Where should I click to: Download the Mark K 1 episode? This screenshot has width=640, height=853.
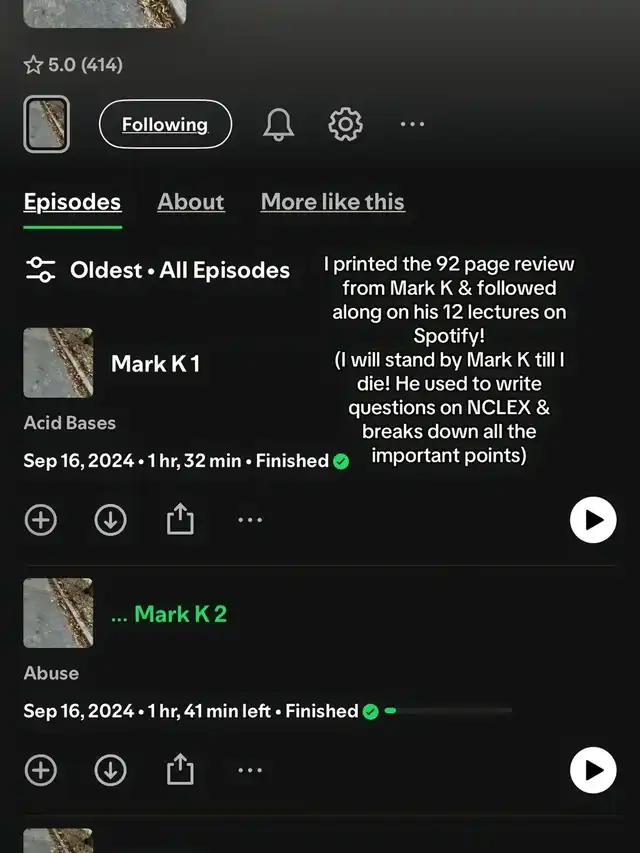point(110,520)
